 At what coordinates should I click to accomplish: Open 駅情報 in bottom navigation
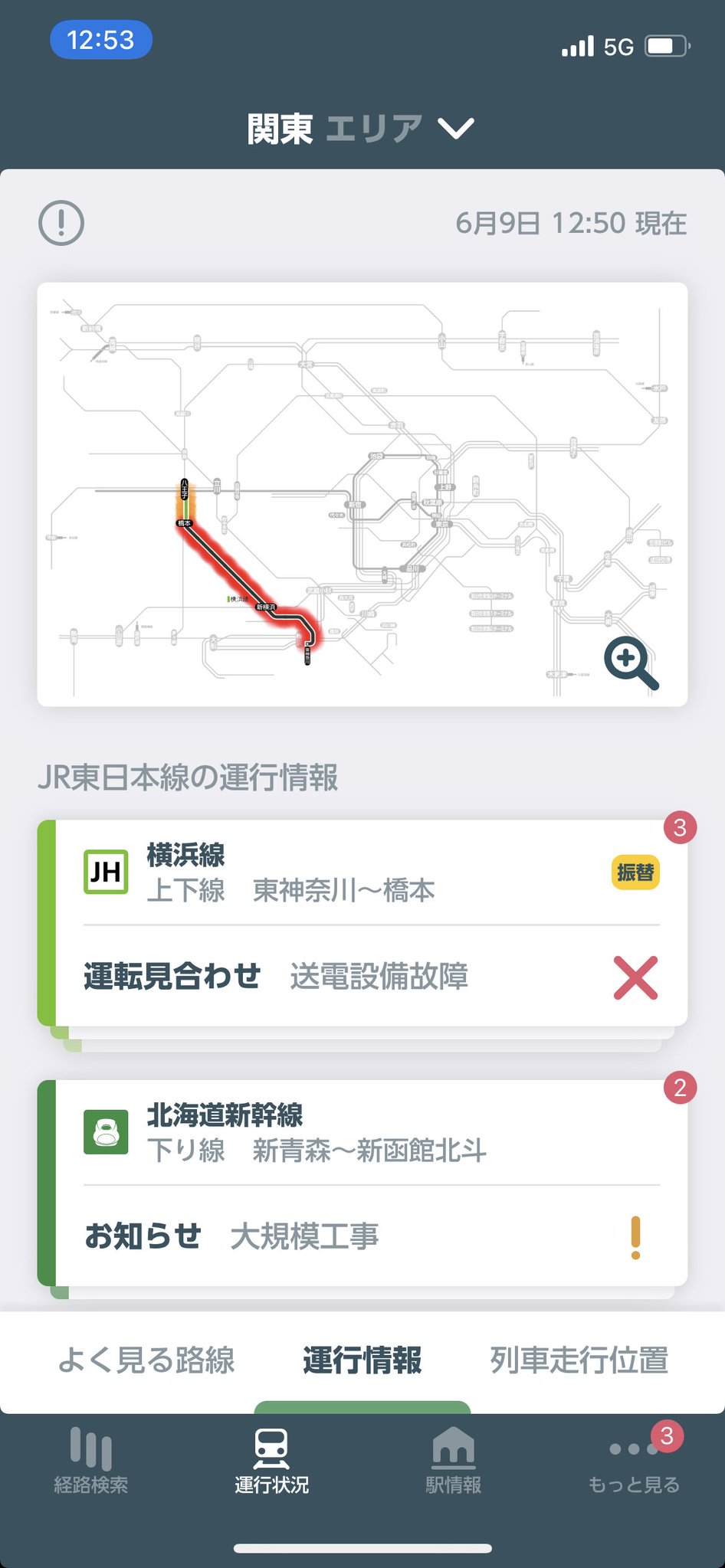[x=454, y=1461]
